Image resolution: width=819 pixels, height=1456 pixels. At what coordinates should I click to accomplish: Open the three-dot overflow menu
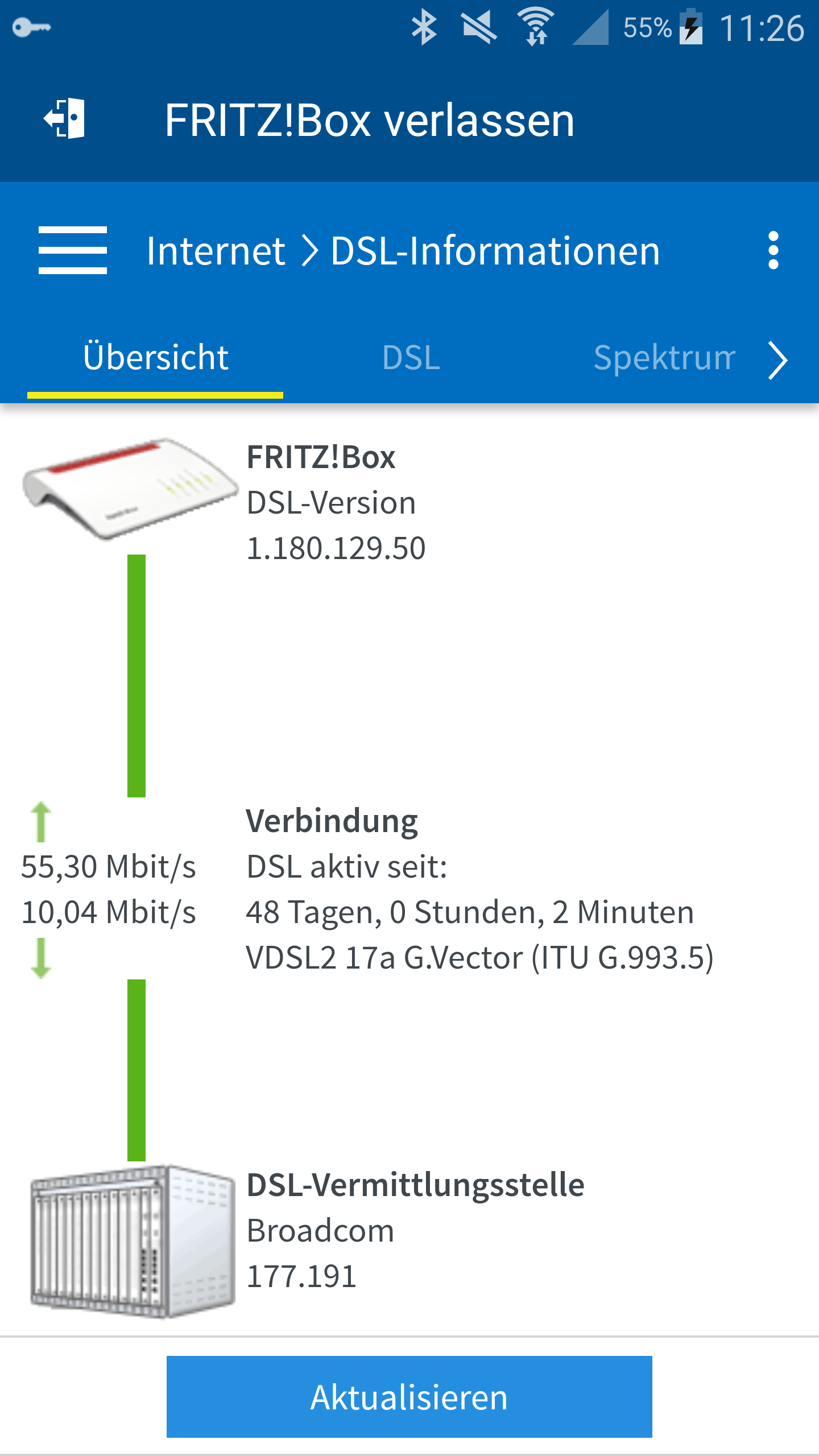coord(772,250)
